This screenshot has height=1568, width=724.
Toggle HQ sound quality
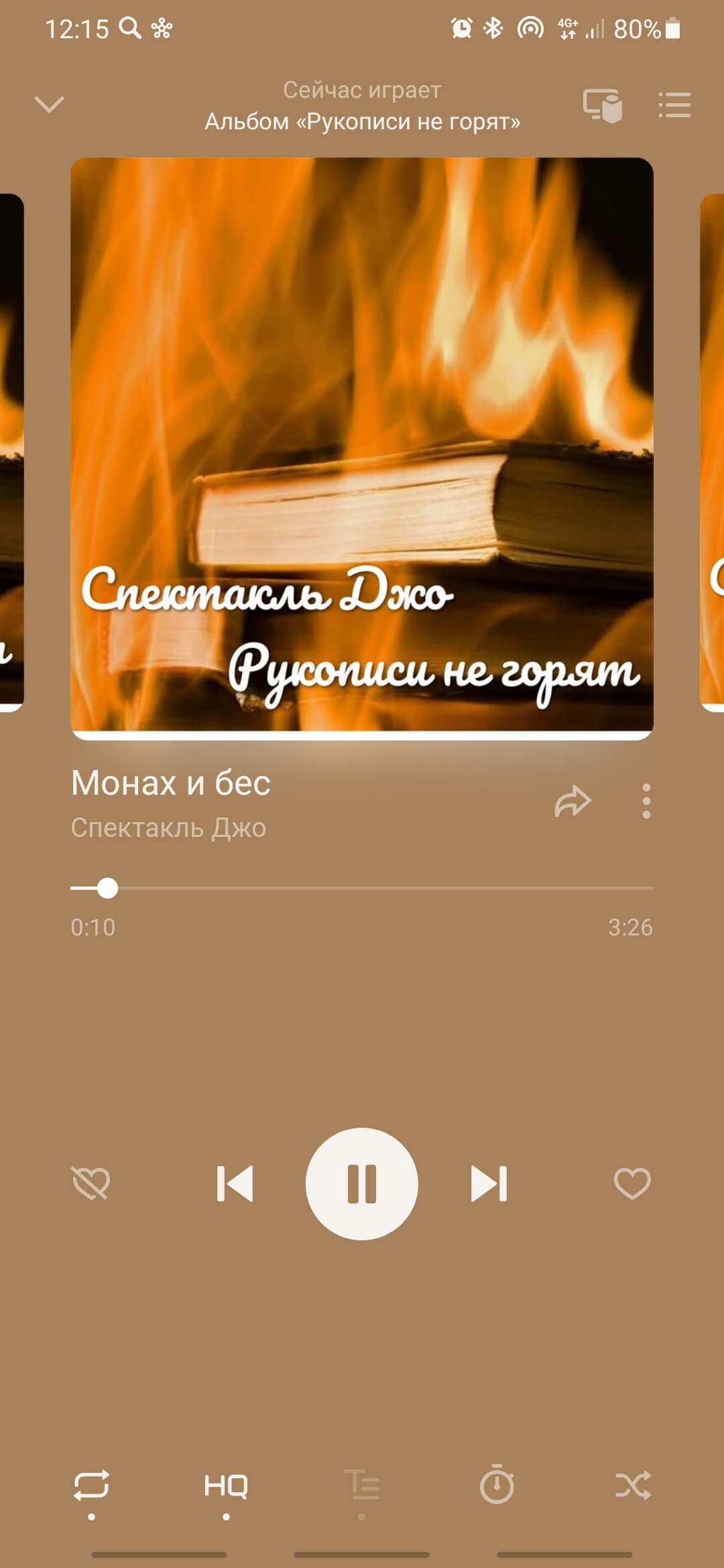point(226,1485)
